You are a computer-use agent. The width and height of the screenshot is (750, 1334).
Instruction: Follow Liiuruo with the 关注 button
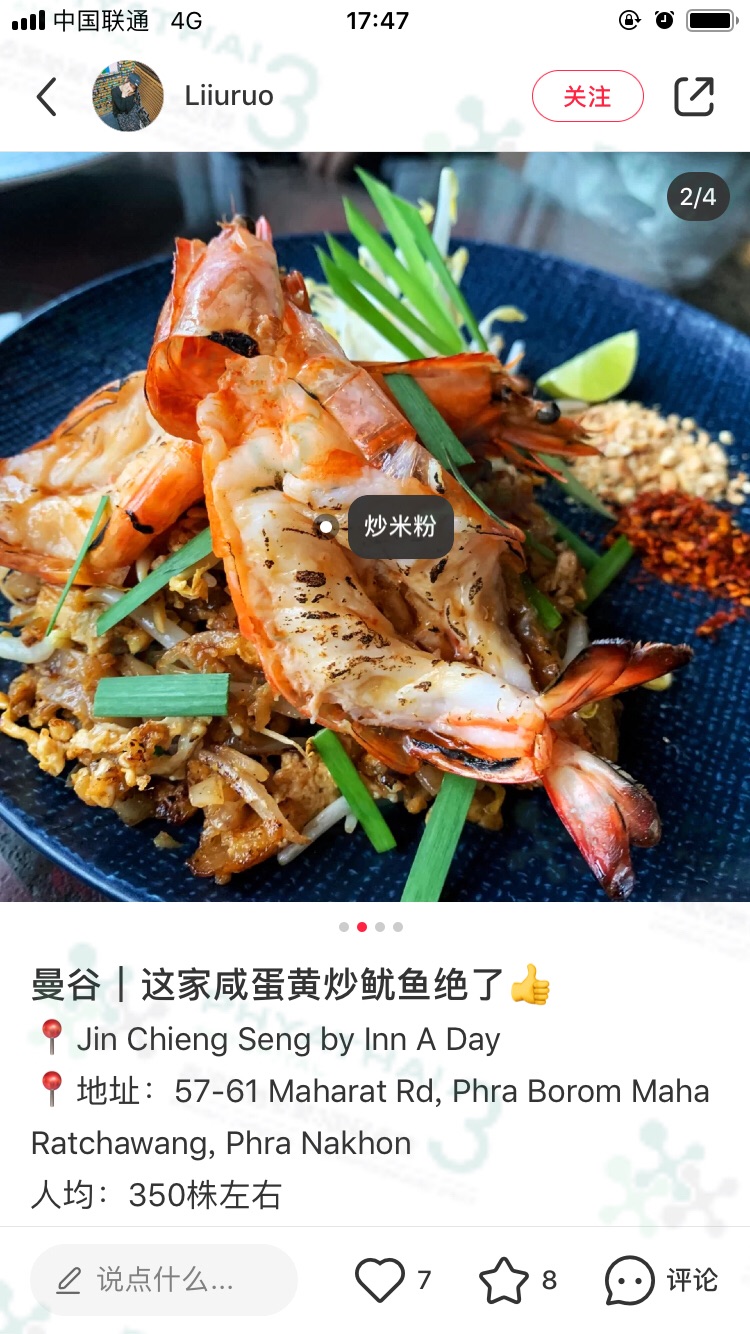point(587,97)
